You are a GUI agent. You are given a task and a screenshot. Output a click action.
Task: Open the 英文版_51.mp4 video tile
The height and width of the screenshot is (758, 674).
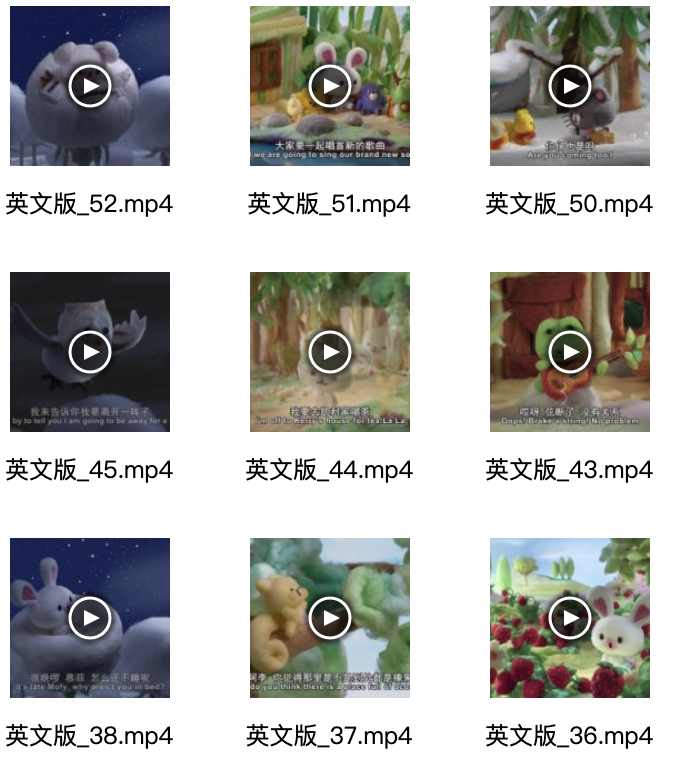(330, 87)
